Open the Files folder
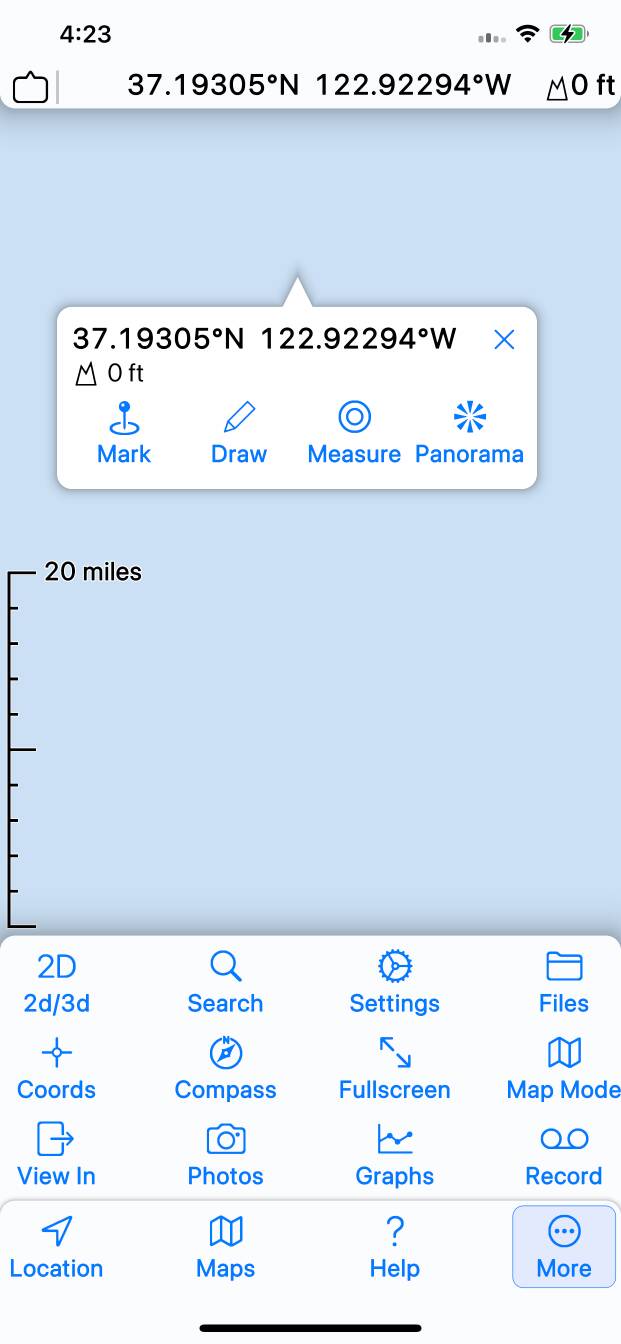621x1344 pixels. pyautogui.click(x=564, y=983)
